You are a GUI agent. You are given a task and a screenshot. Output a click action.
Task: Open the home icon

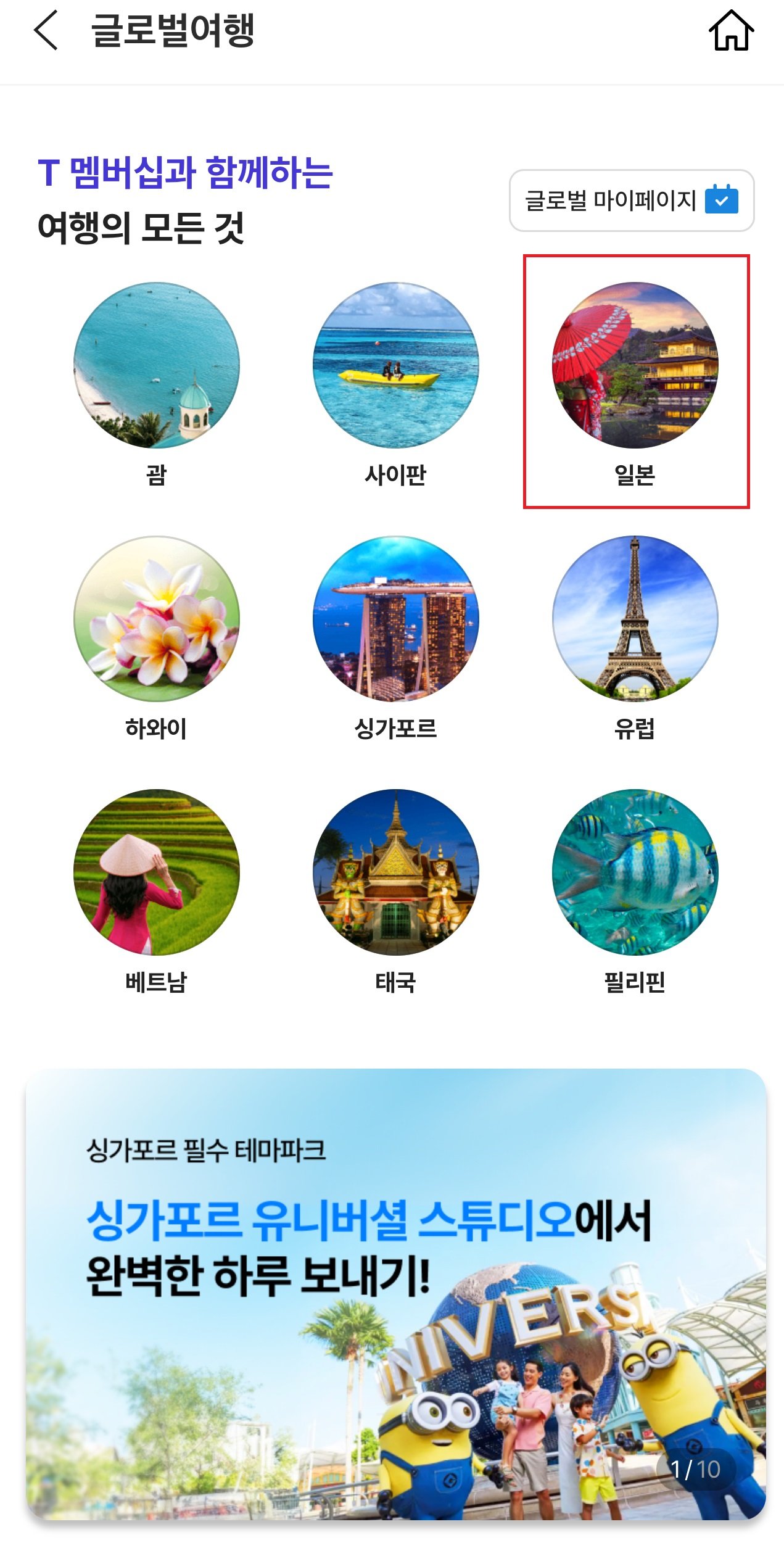point(730,30)
